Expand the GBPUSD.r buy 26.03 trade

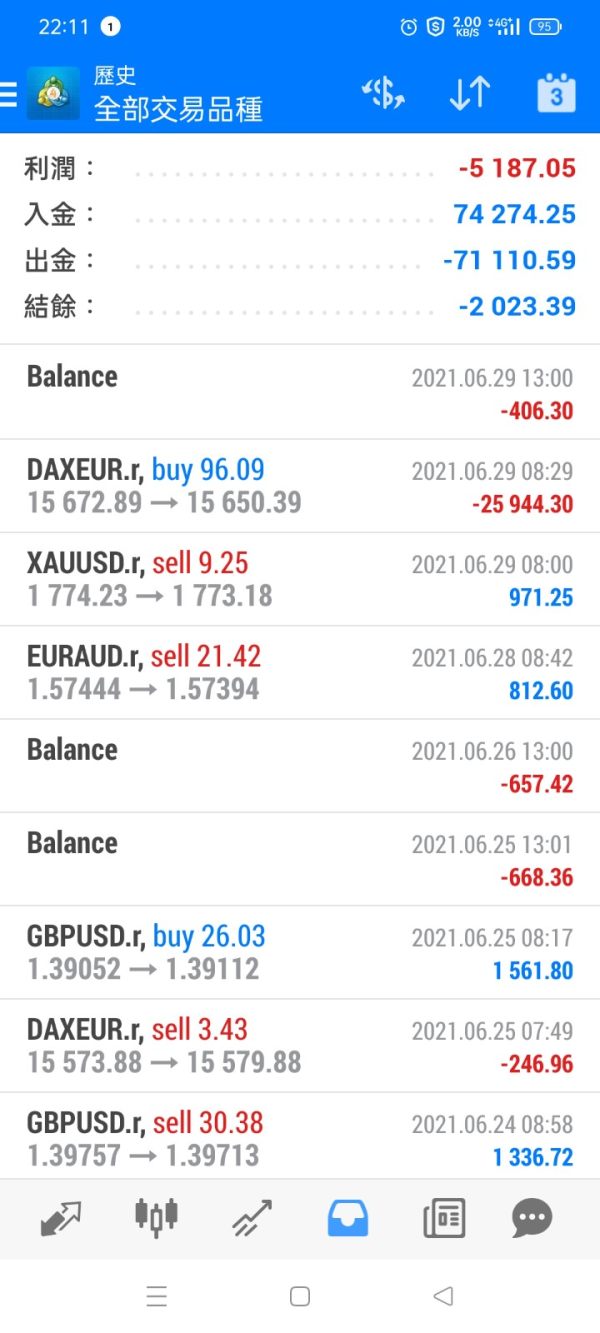click(300, 952)
